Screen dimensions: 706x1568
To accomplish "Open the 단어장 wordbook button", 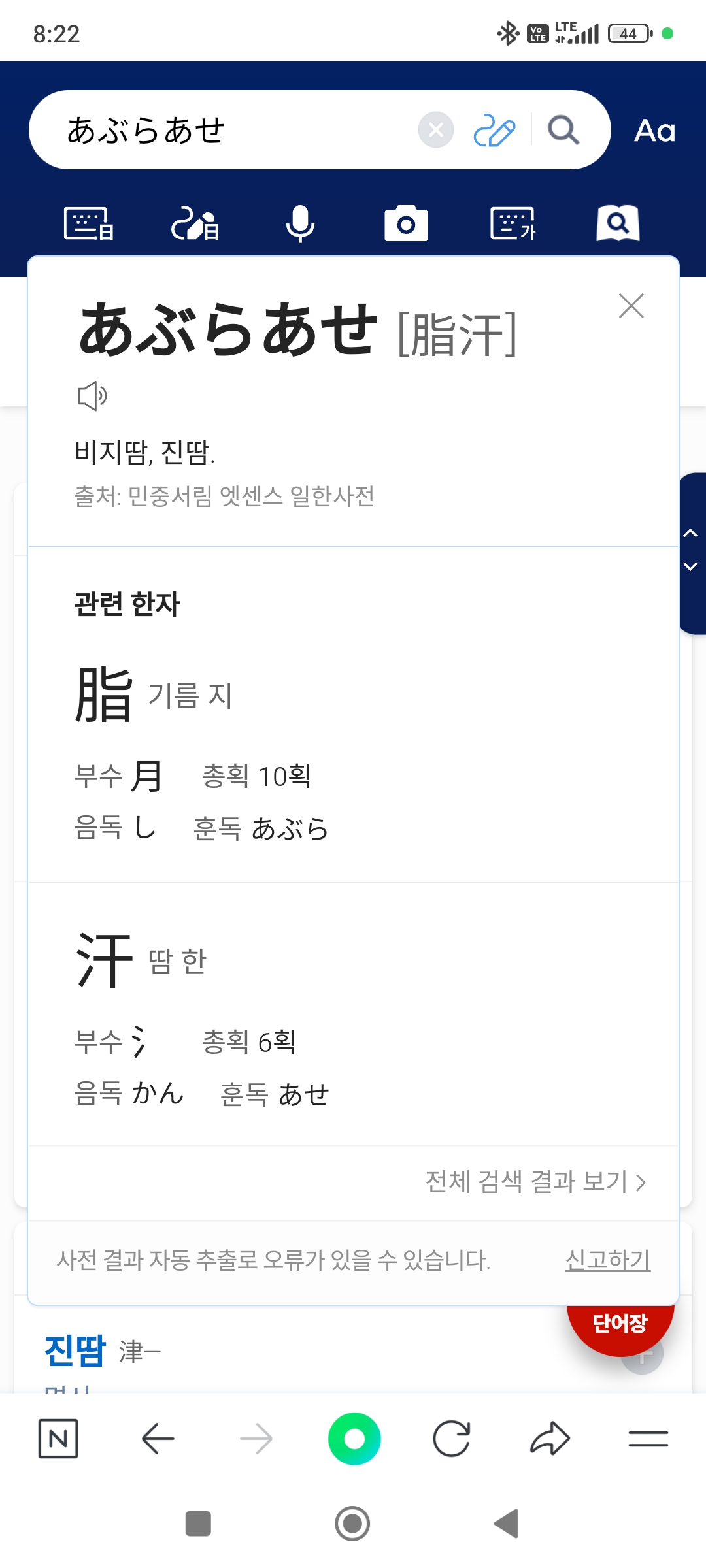I will tap(619, 1325).
